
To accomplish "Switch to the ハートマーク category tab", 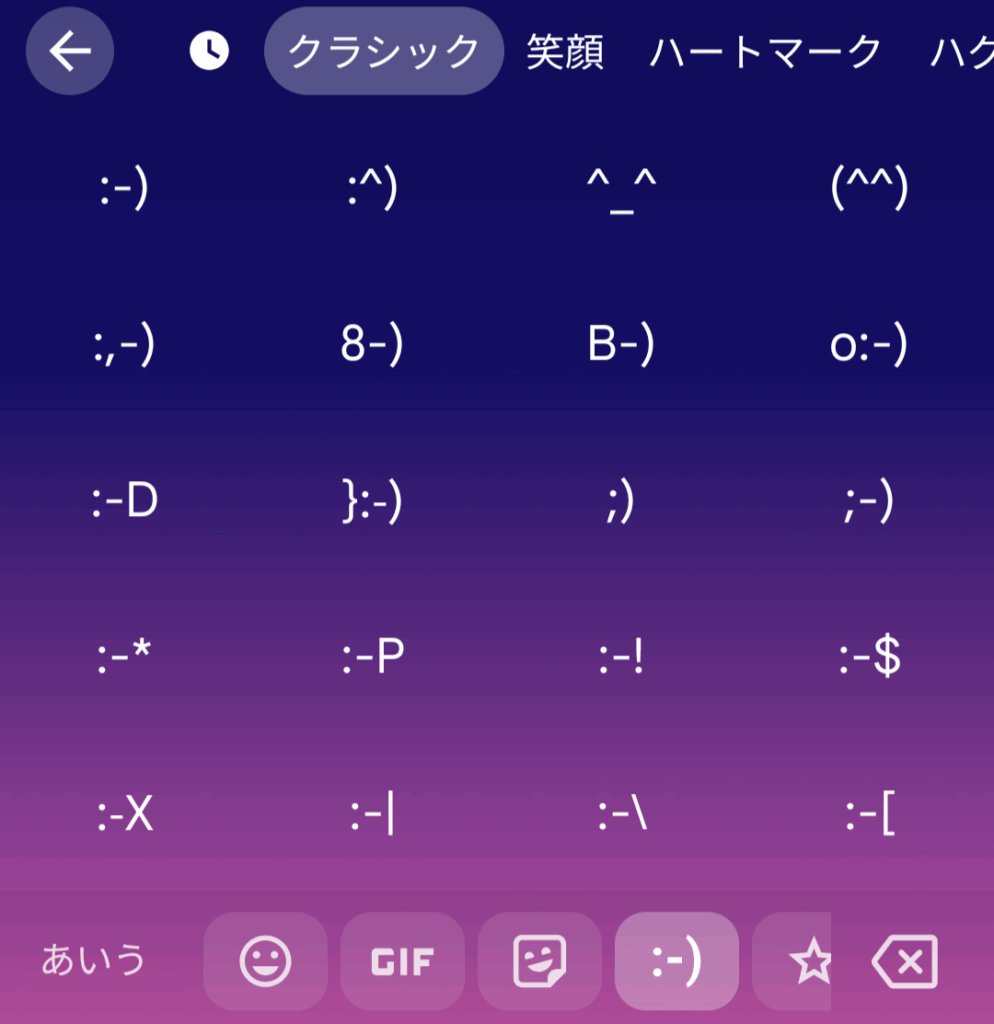I will click(765, 52).
